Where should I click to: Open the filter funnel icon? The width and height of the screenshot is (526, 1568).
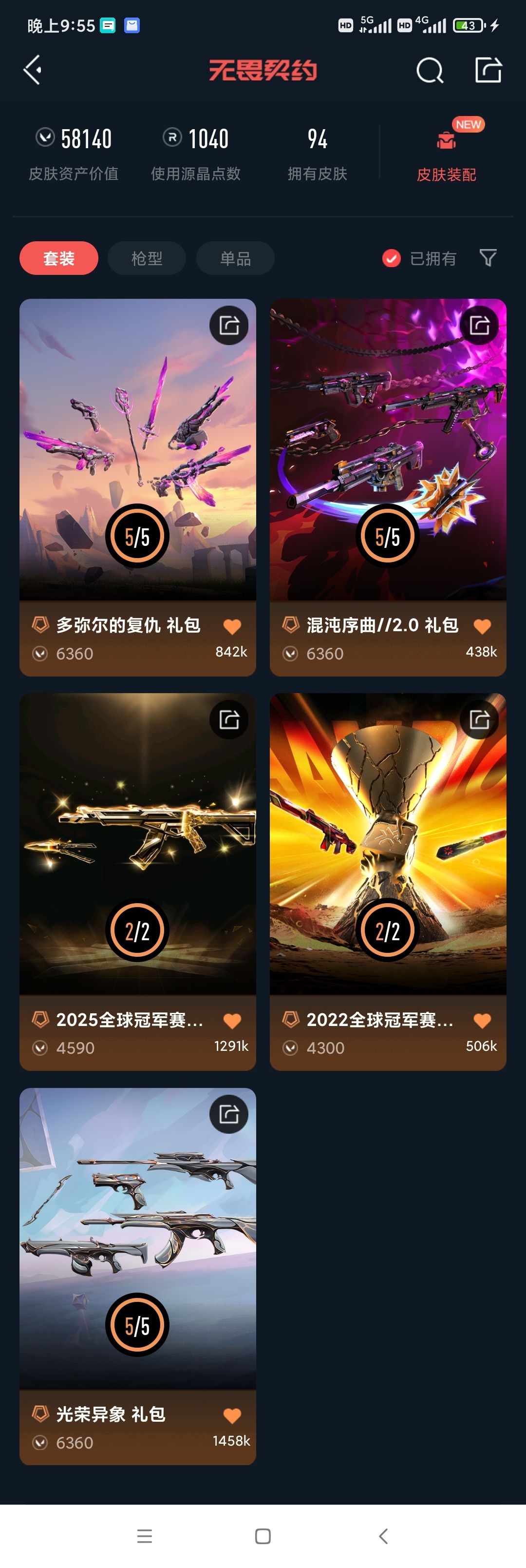coord(488,258)
